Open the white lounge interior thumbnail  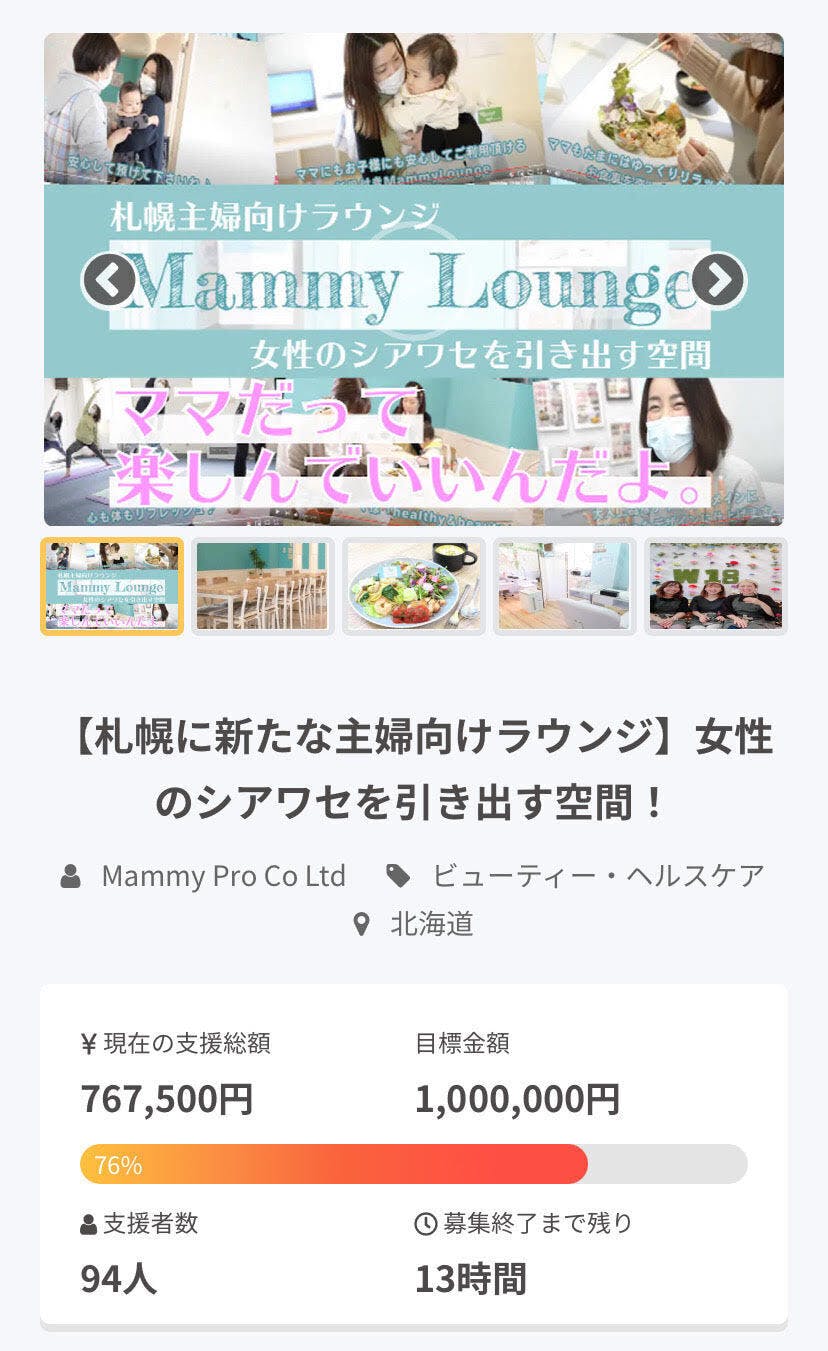click(565, 586)
